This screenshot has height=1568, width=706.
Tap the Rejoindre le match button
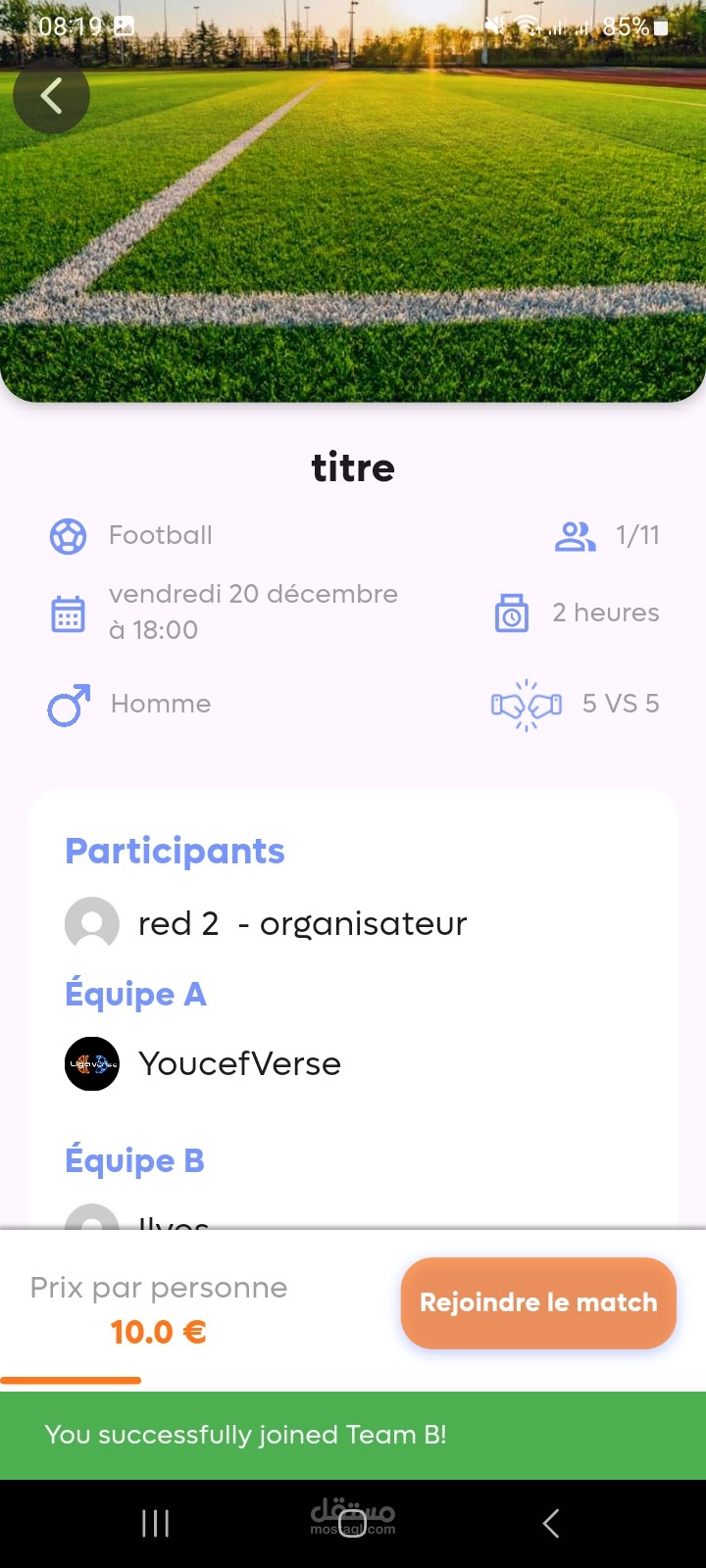[538, 1302]
